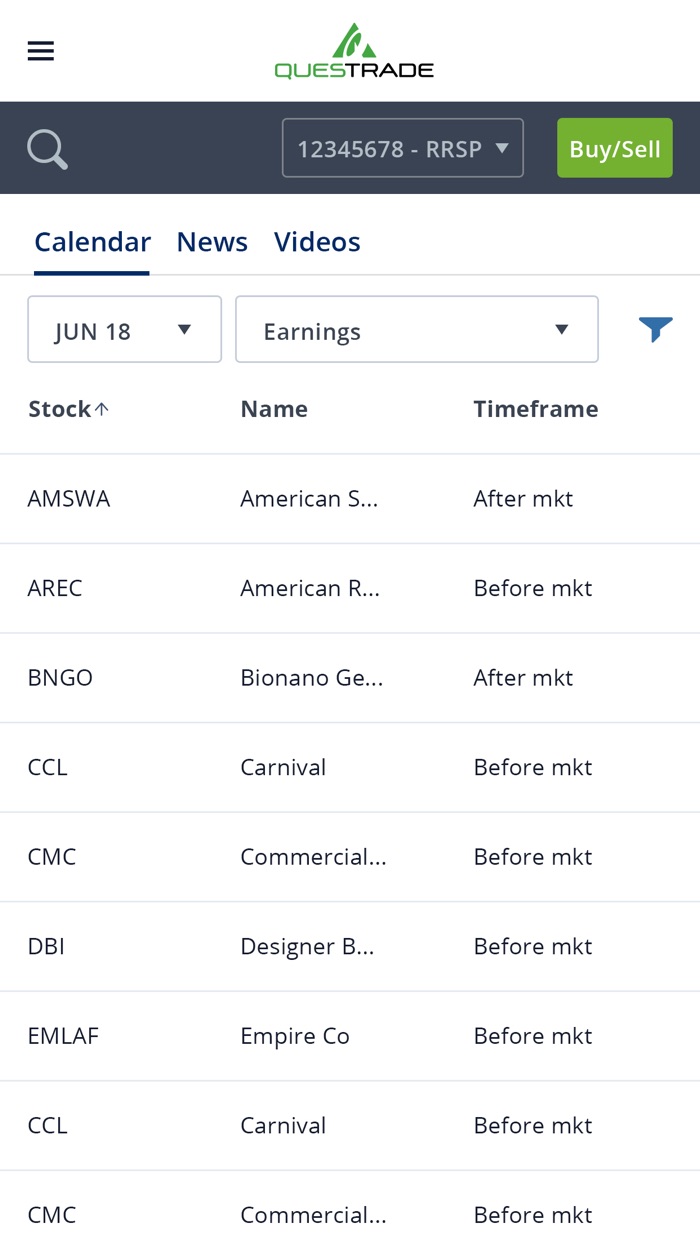Open the symbol search magnifier
The height and width of the screenshot is (1244, 700).
pyautogui.click(x=47, y=150)
